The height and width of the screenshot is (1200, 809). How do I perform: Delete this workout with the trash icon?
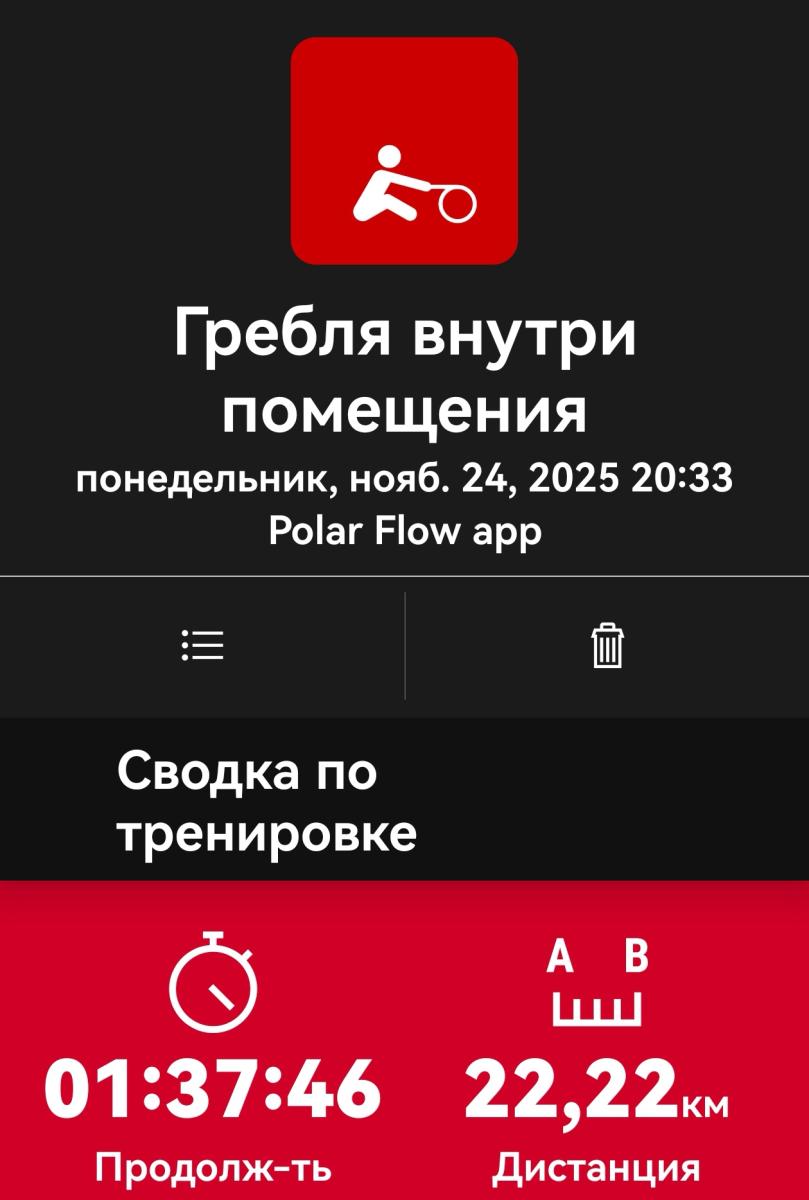(x=607, y=646)
